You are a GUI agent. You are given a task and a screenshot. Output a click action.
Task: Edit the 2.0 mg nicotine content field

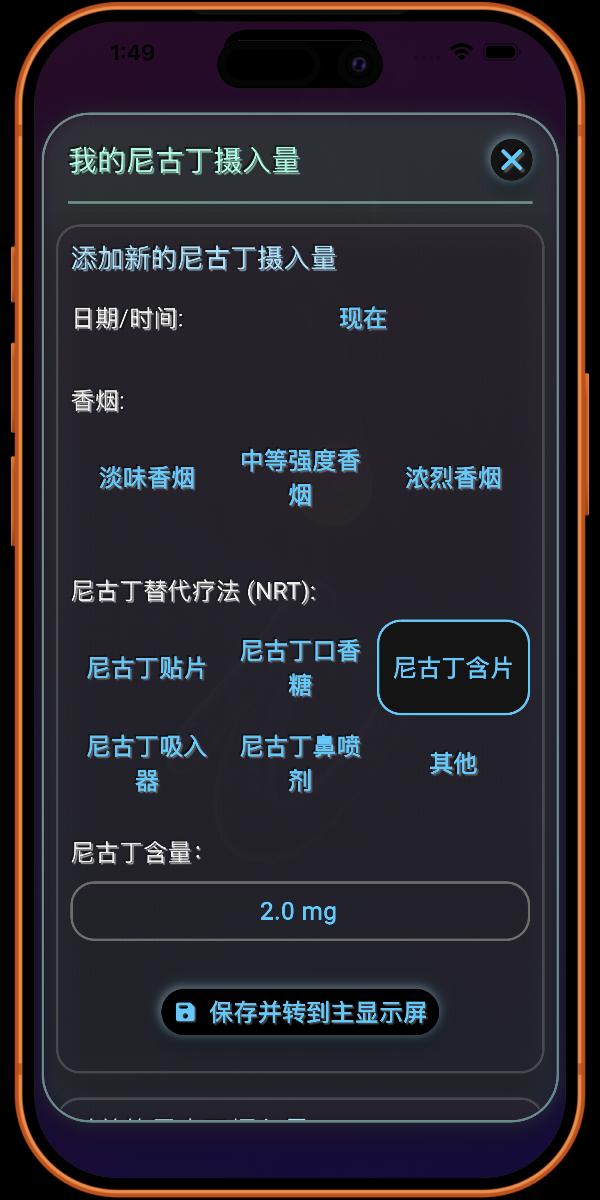[x=299, y=911]
